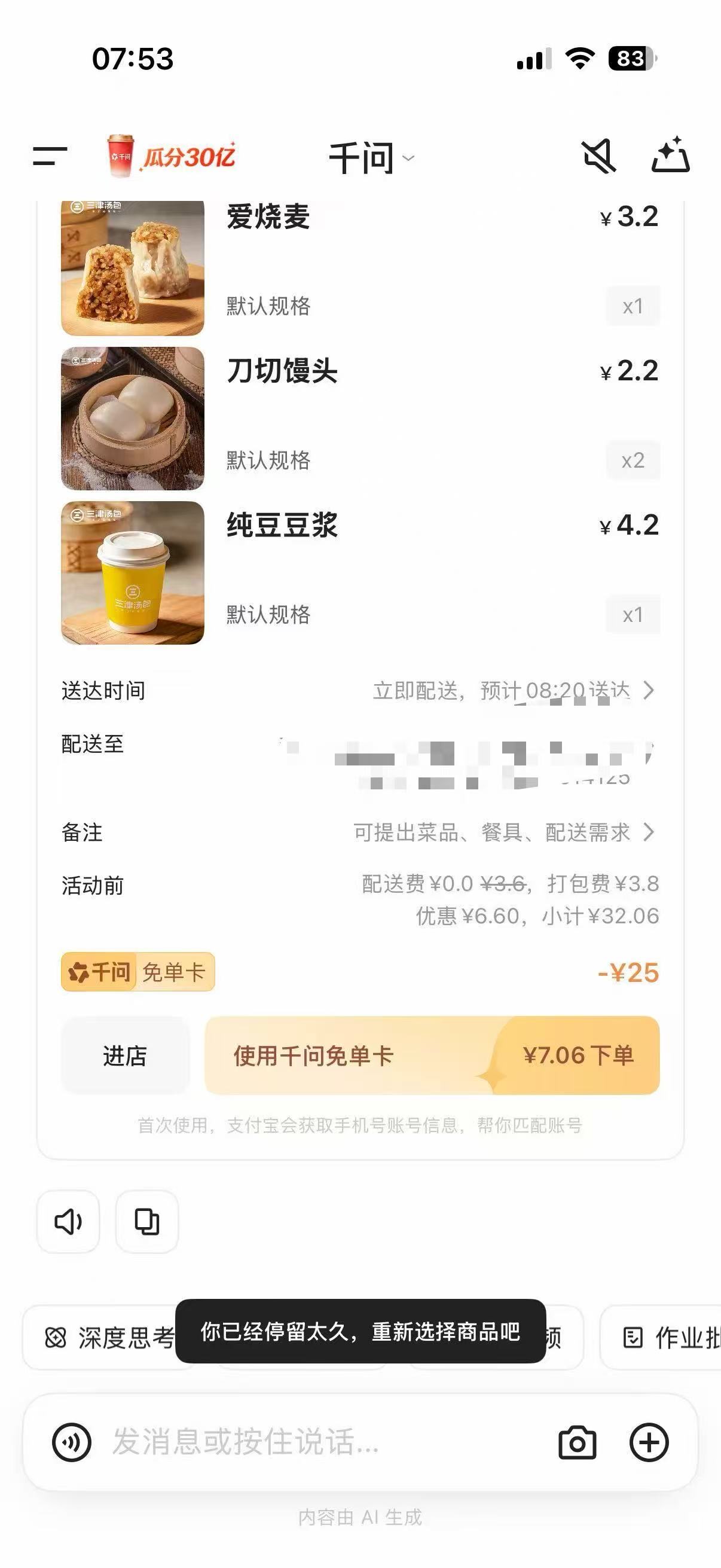Open more attachments with the plus icon
The image size is (721, 1568).
click(649, 1442)
